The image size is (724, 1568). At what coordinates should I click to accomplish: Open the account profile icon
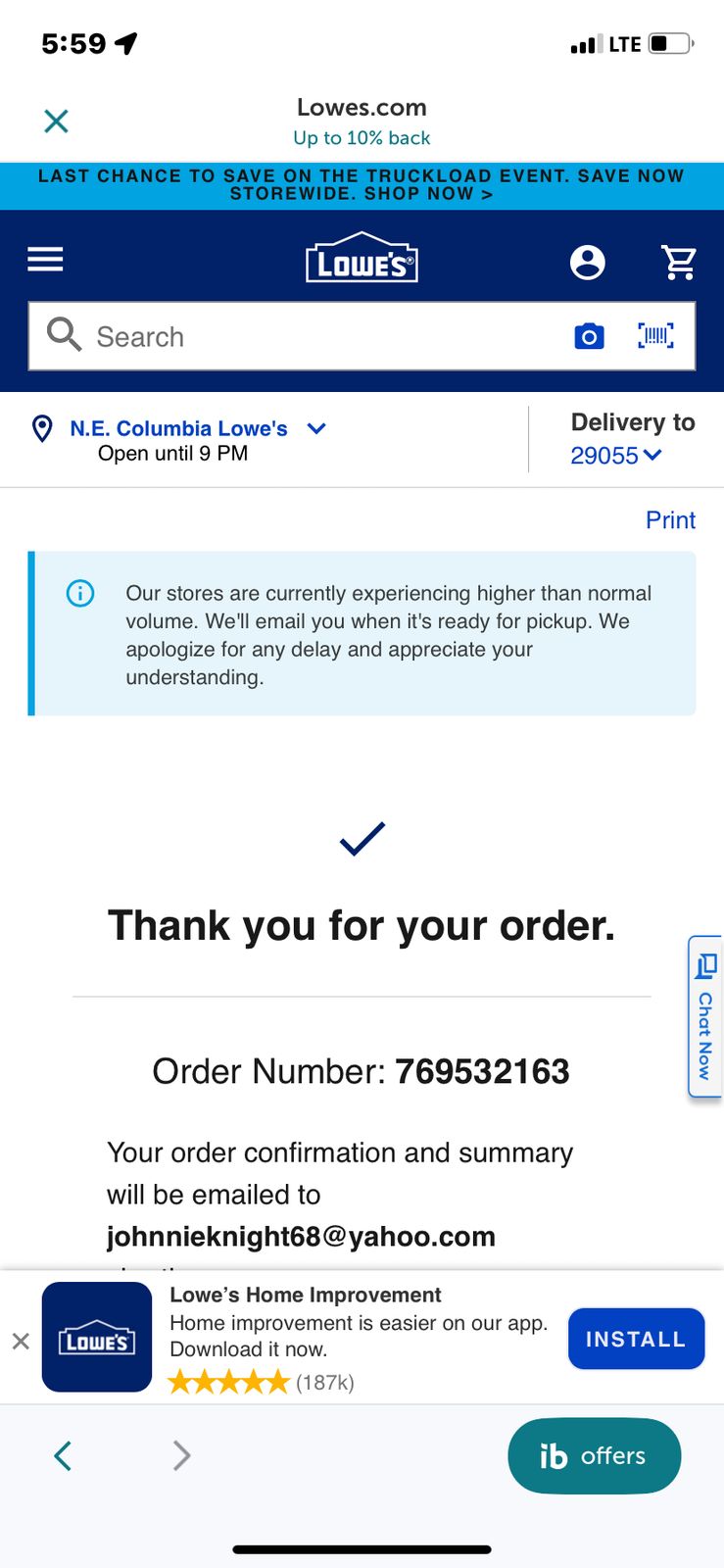pyautogui.click(x=587, y=263)
